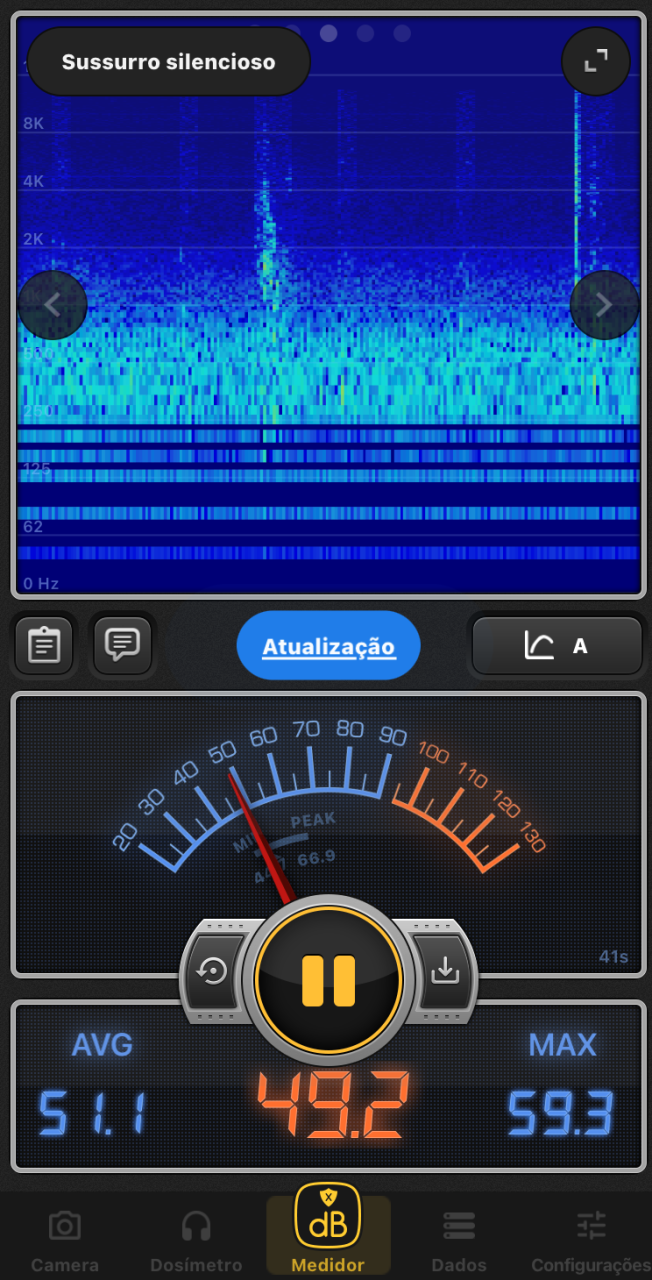Open the clipboard notes icon
The width and height of the screenshot is (652, 1280).
[x=43, y=645]
